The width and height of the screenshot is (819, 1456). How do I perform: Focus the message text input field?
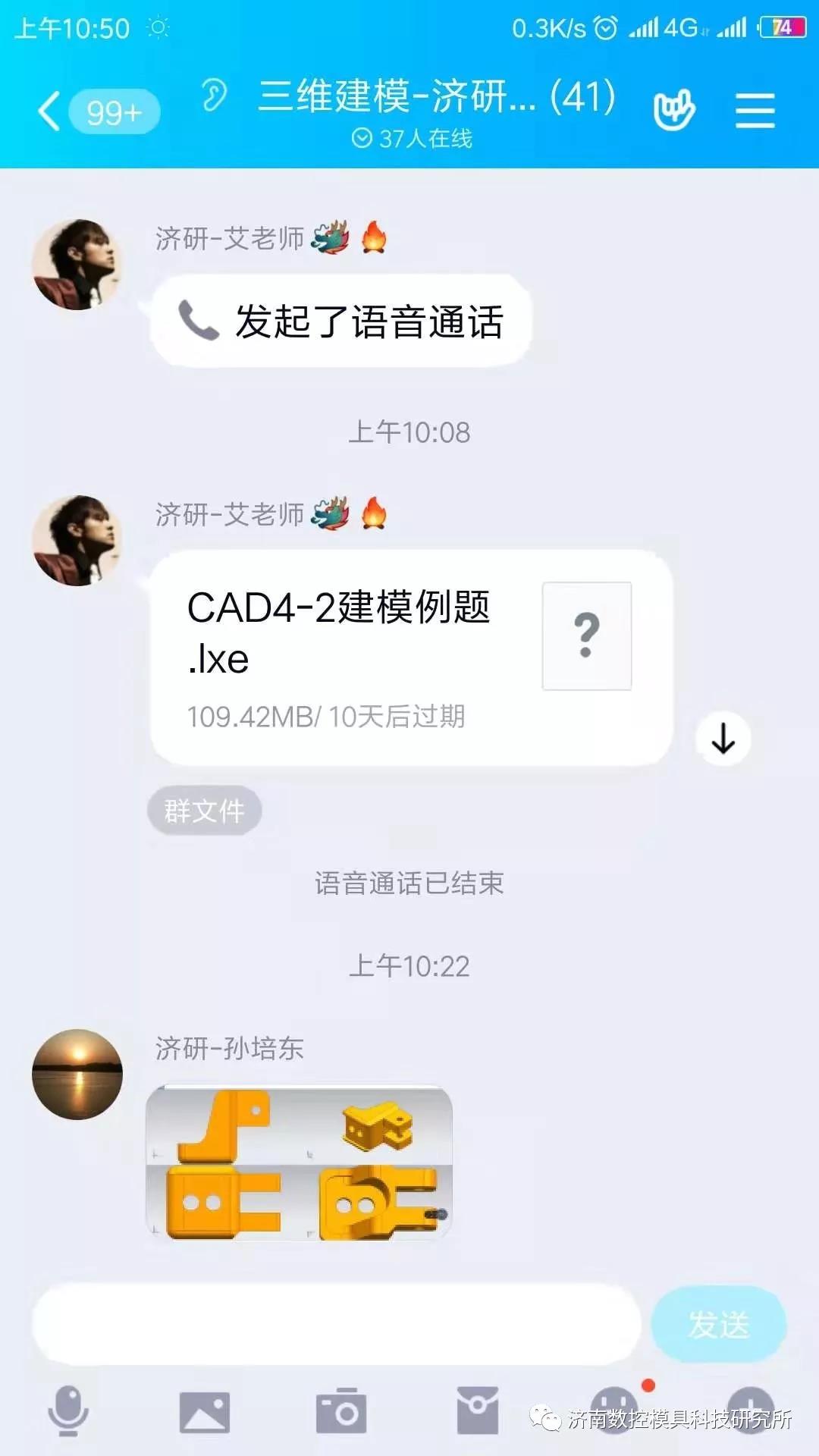coord(336,1324)
